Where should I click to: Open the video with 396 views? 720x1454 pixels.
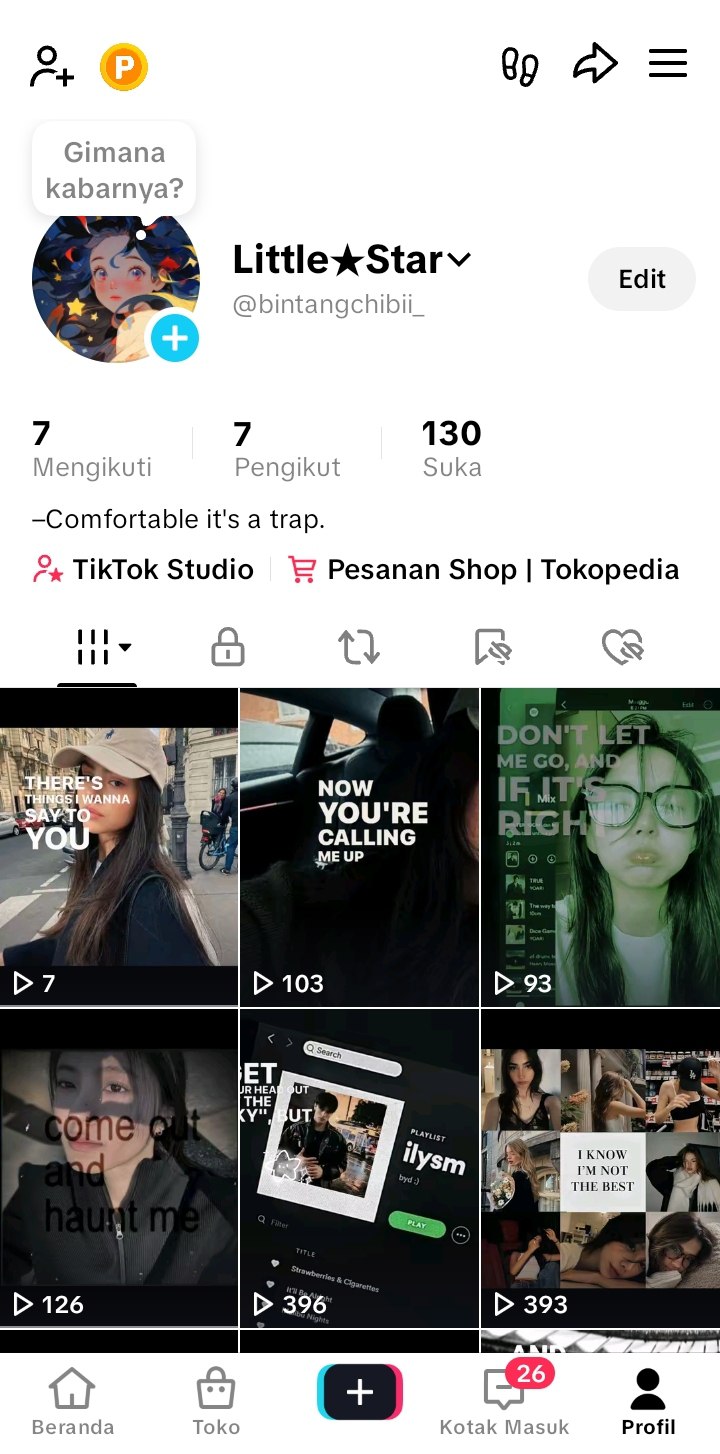tap(359, 1168)
